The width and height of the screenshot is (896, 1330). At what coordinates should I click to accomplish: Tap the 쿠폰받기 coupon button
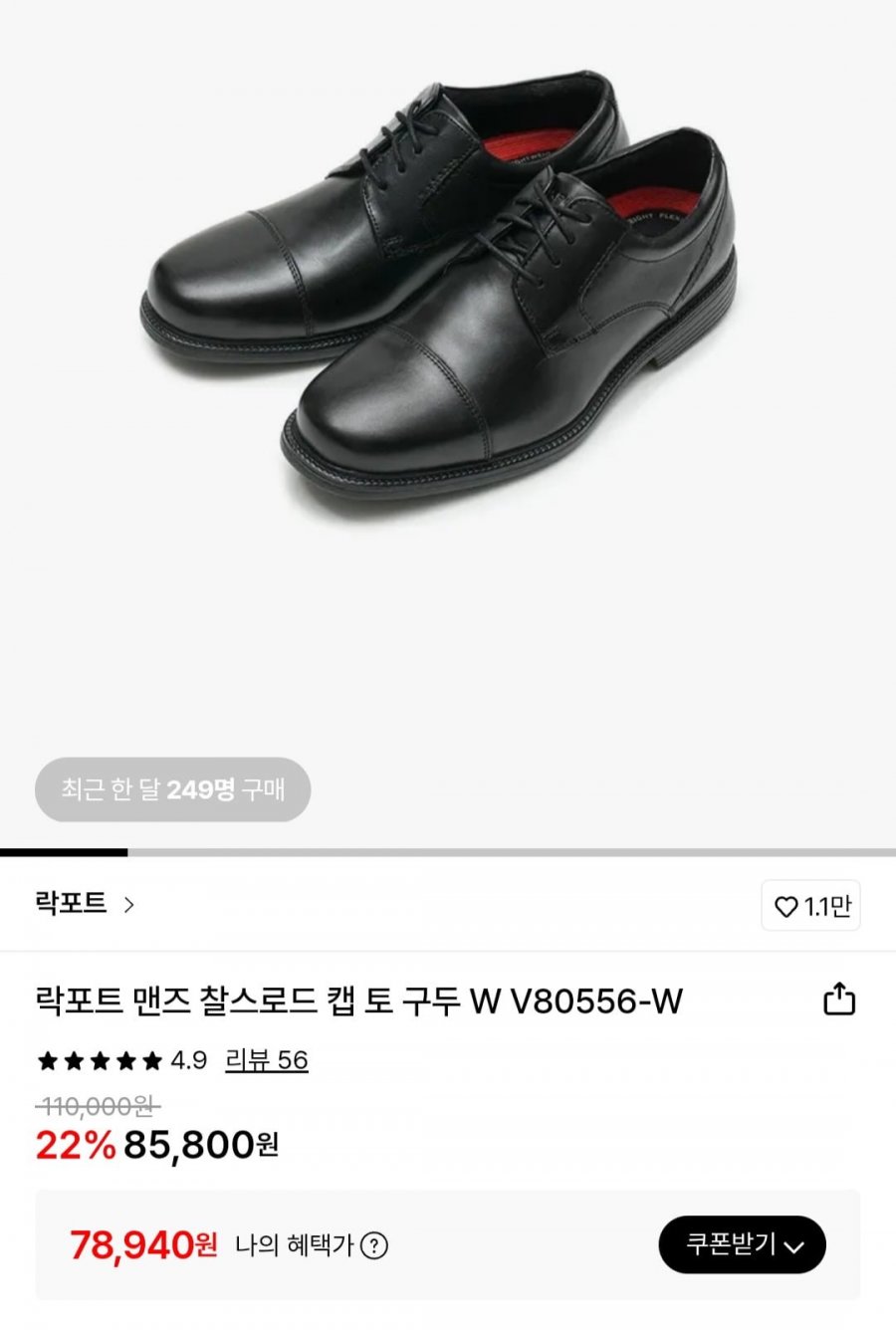742,1244
